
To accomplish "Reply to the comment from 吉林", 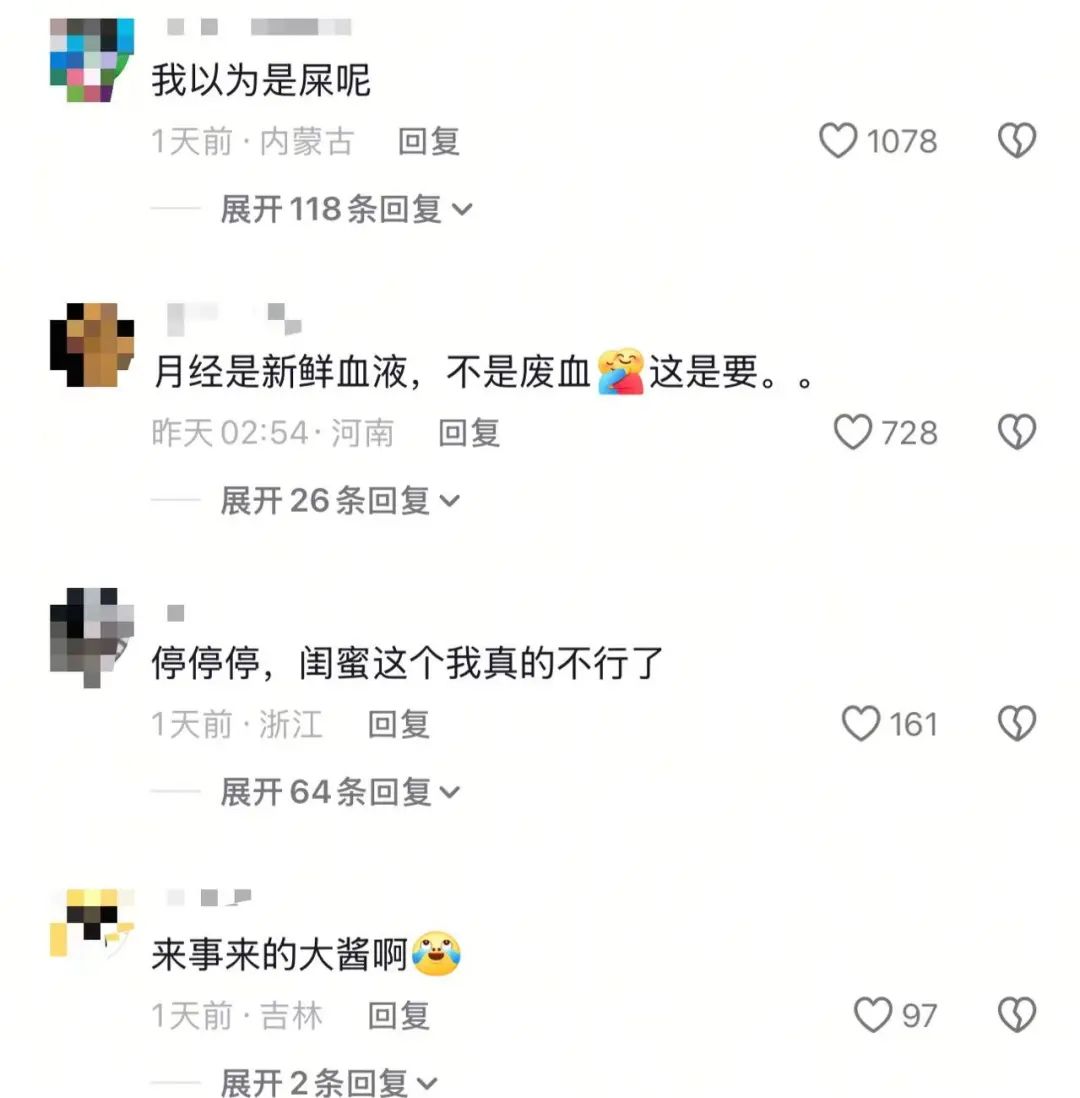I will [x=398, y=1016].
